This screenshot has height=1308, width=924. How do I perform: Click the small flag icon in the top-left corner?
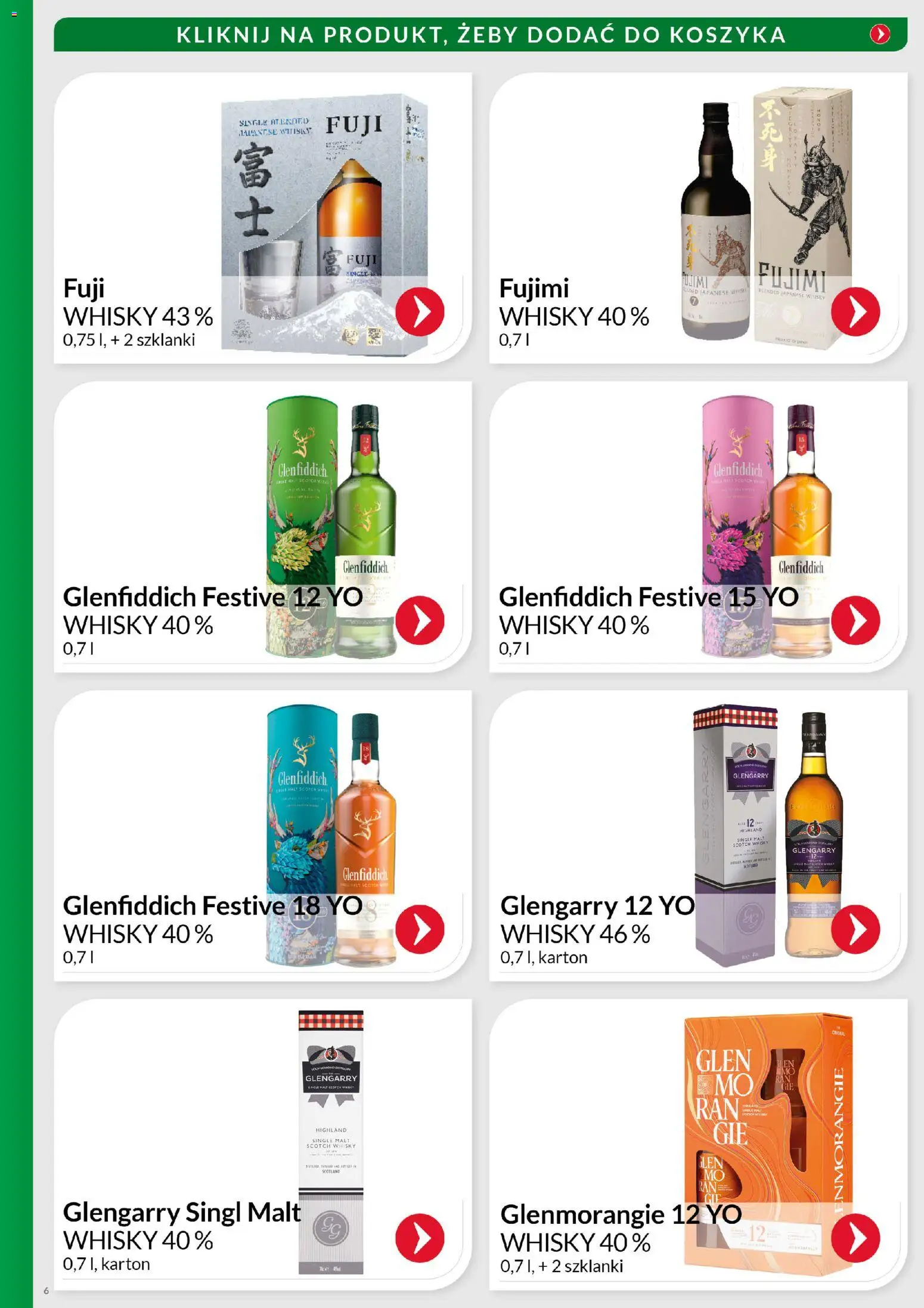click(13, 12)
